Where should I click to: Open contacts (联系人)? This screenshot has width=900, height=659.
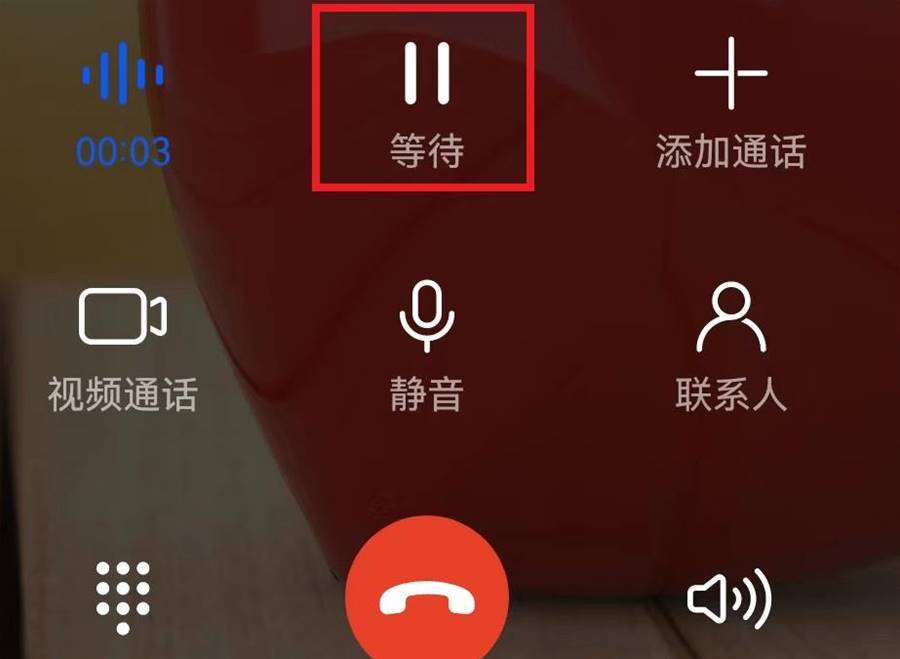[x=731, y=345]
